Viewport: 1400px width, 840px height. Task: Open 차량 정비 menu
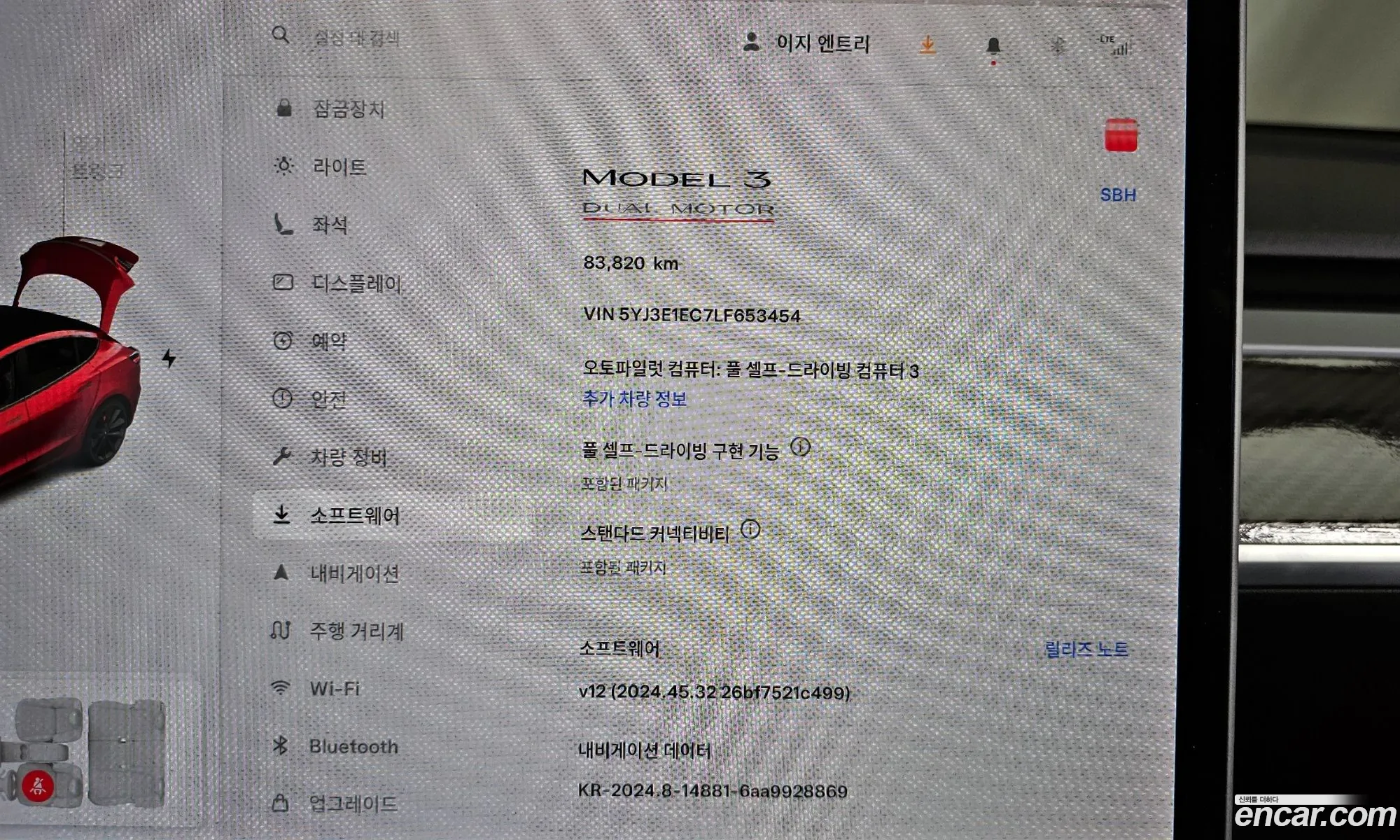click(x=348, y=457)
